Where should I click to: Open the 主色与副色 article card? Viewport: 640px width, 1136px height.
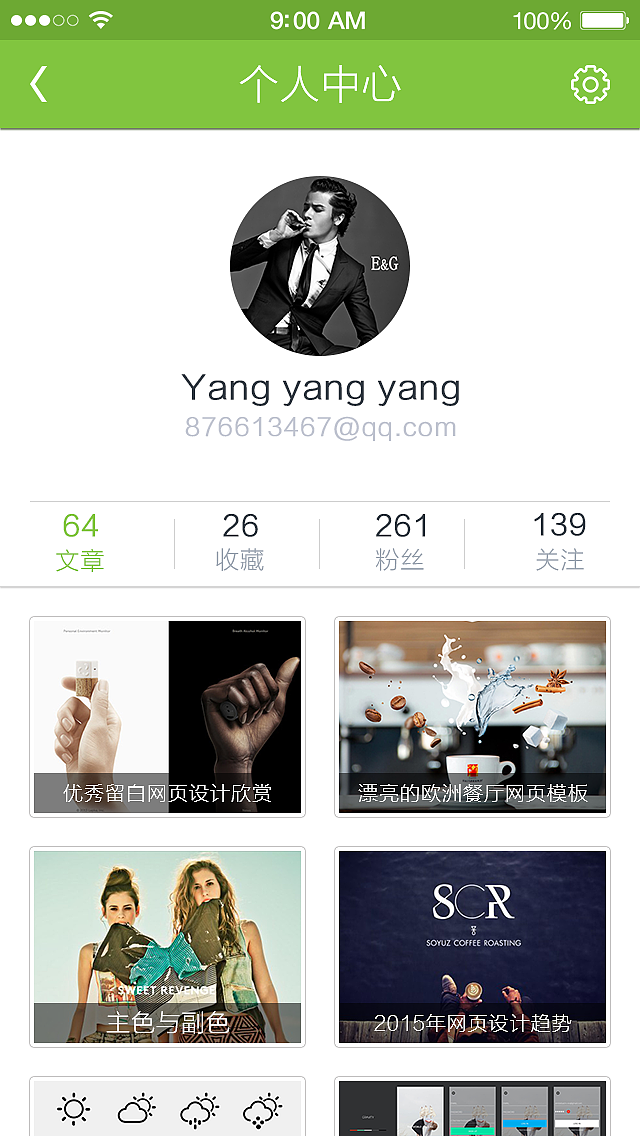[x=167, y=947]
